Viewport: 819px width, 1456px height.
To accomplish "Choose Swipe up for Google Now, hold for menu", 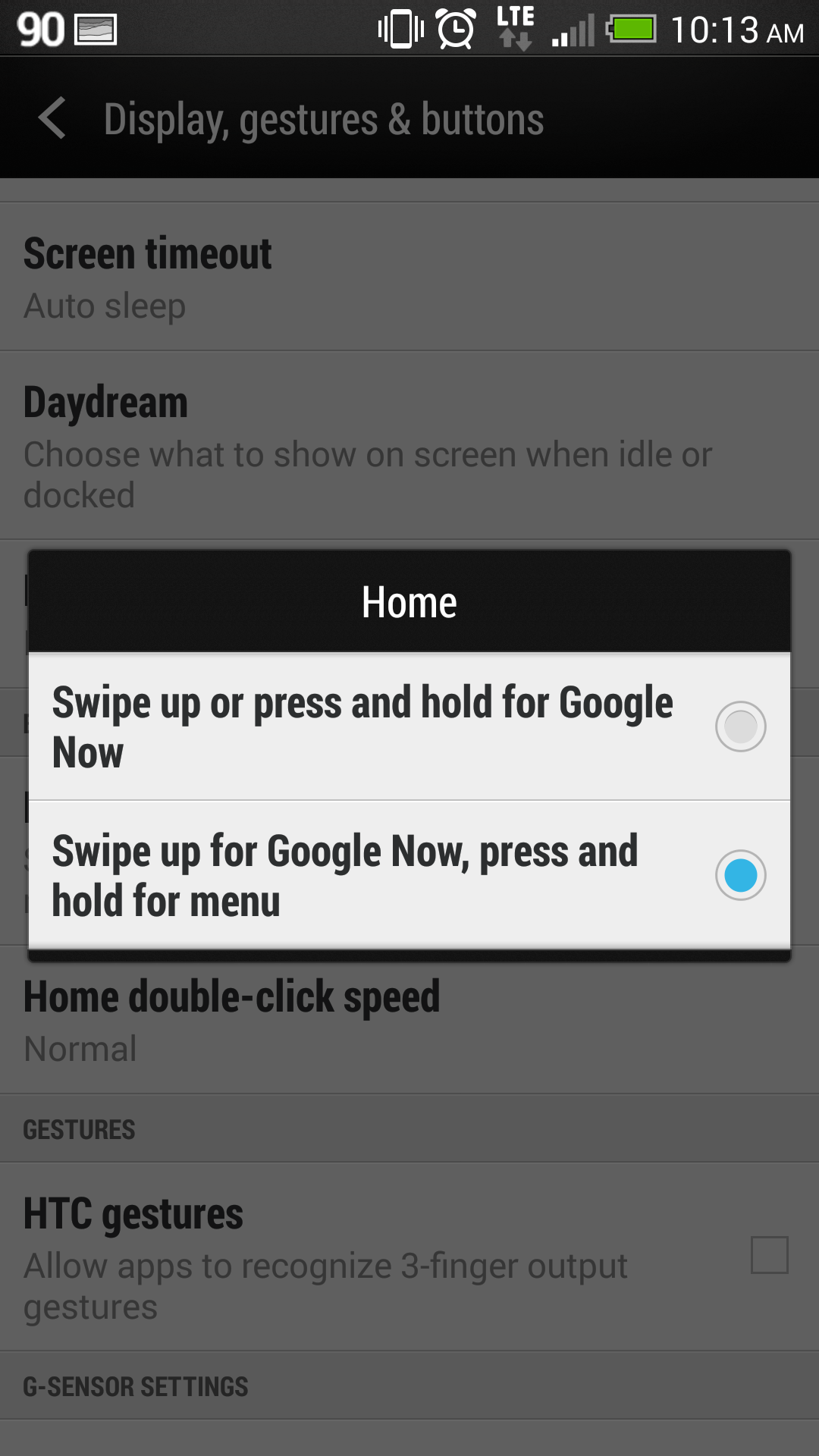I will pyautogui.click(x=409, y=874).
